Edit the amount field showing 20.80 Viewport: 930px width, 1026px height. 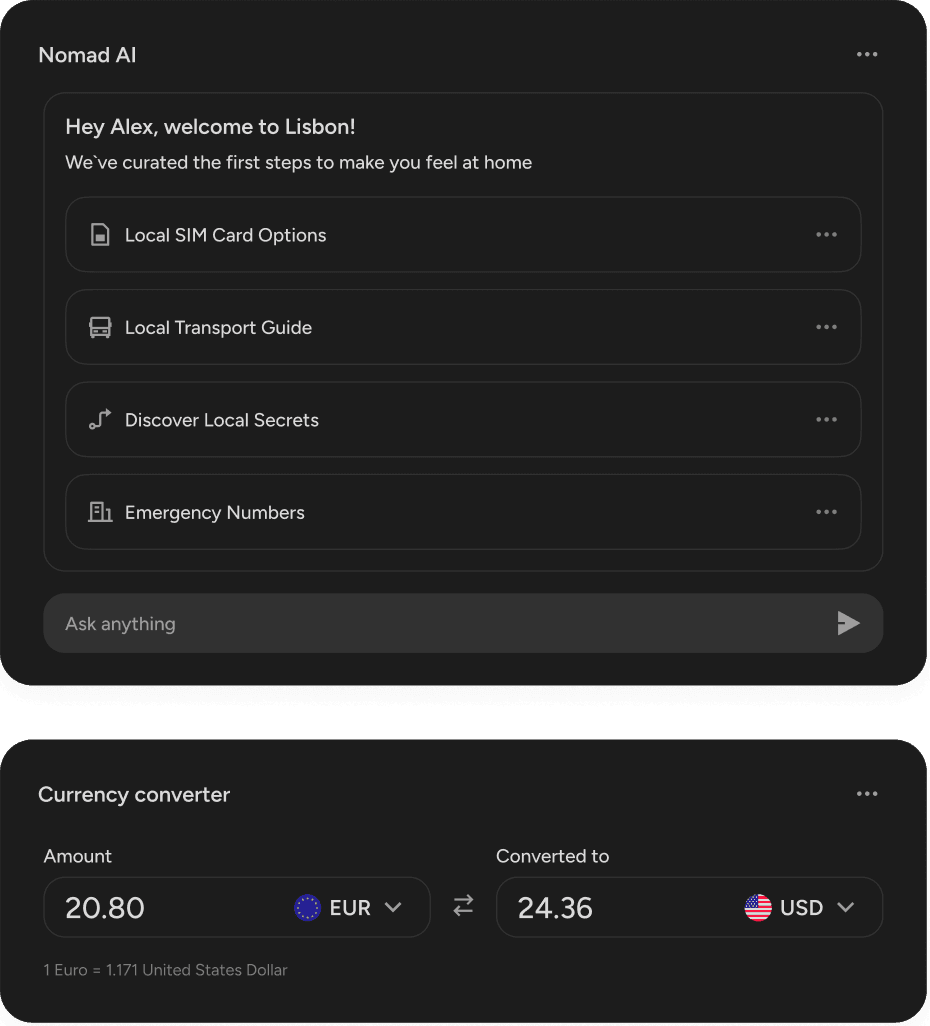click(x=160, y=908)
